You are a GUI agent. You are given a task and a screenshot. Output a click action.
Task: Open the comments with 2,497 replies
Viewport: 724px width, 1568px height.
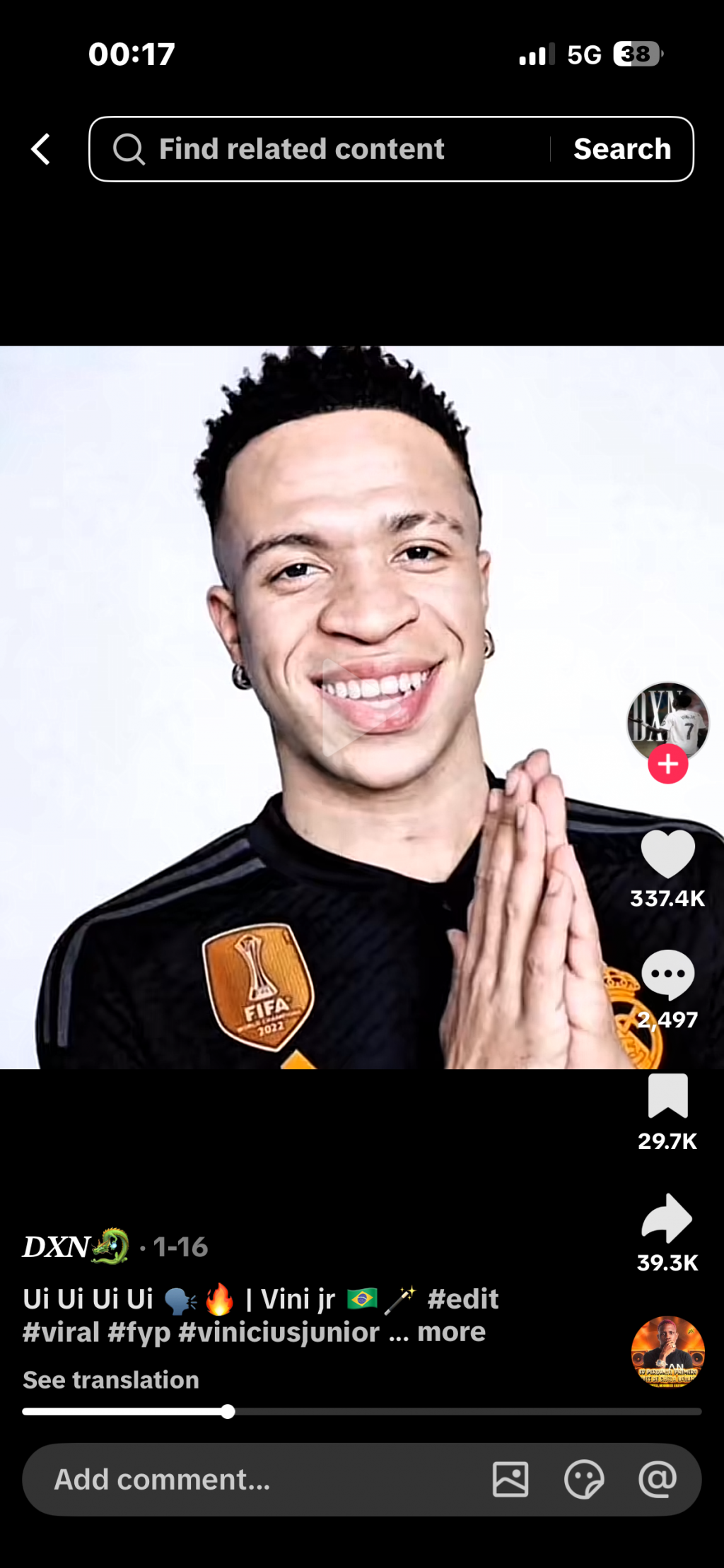[x=667, y=975]
